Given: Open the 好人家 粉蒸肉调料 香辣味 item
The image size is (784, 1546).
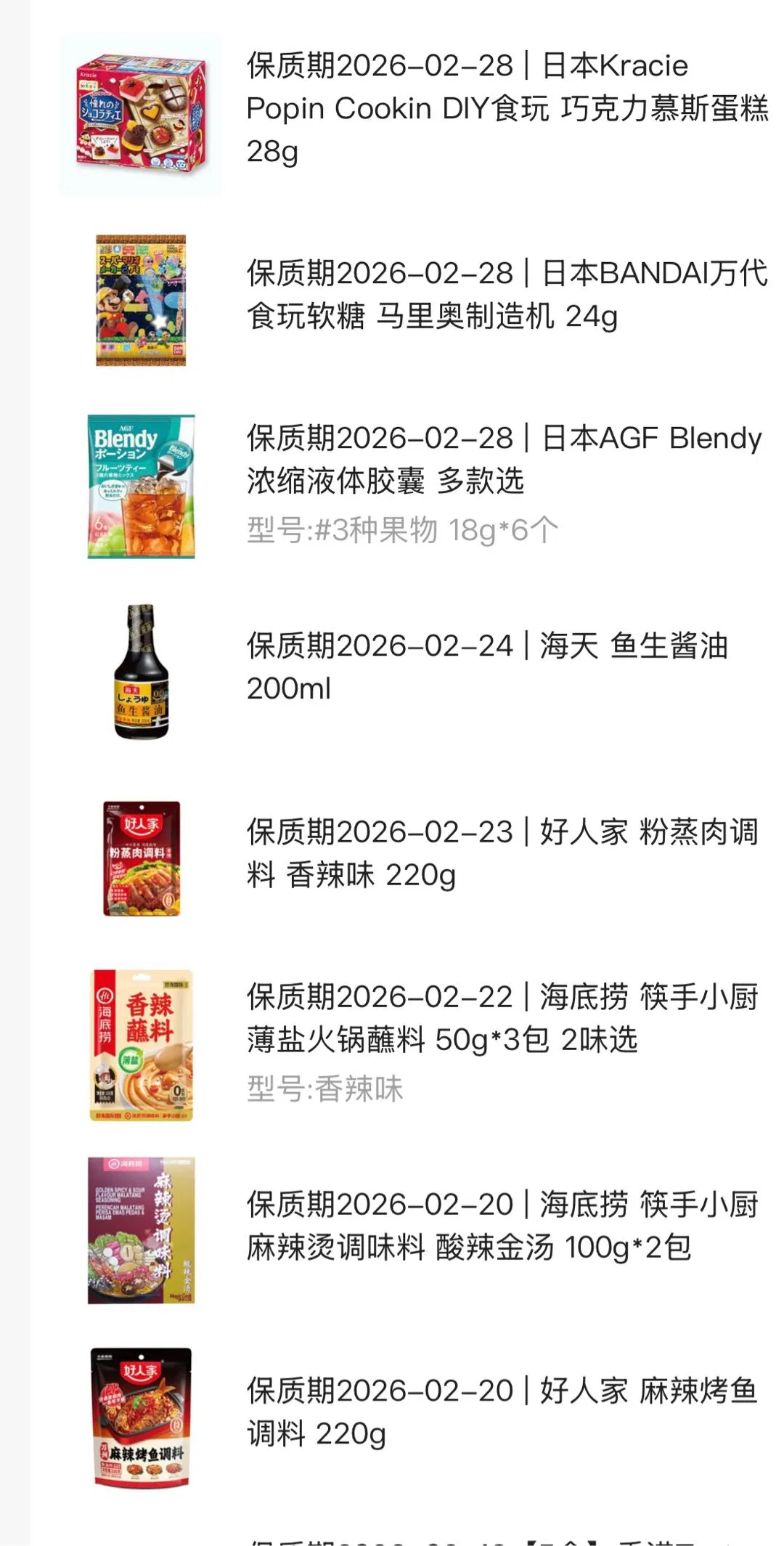Looking at the screenshot, I should point(502,853).
